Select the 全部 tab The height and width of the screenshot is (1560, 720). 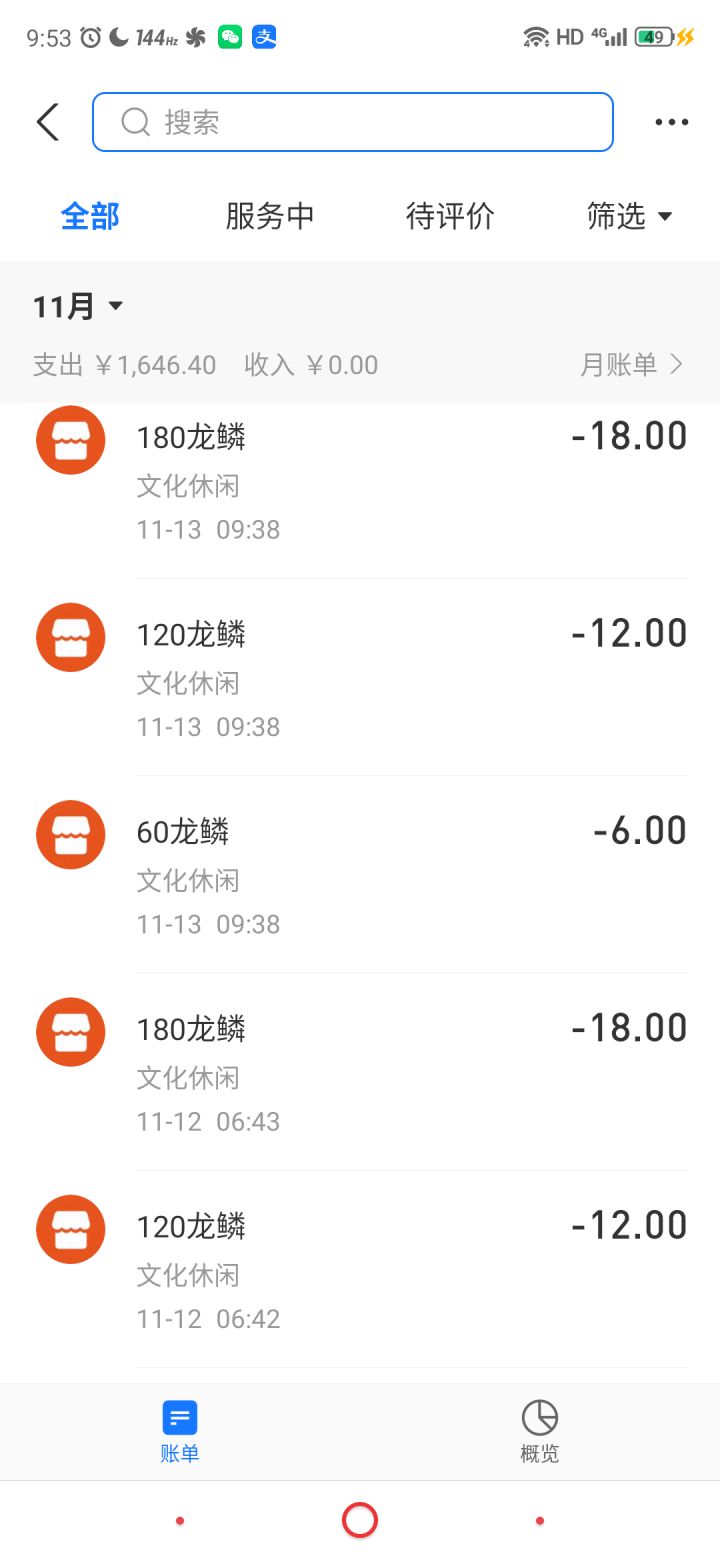90,216
